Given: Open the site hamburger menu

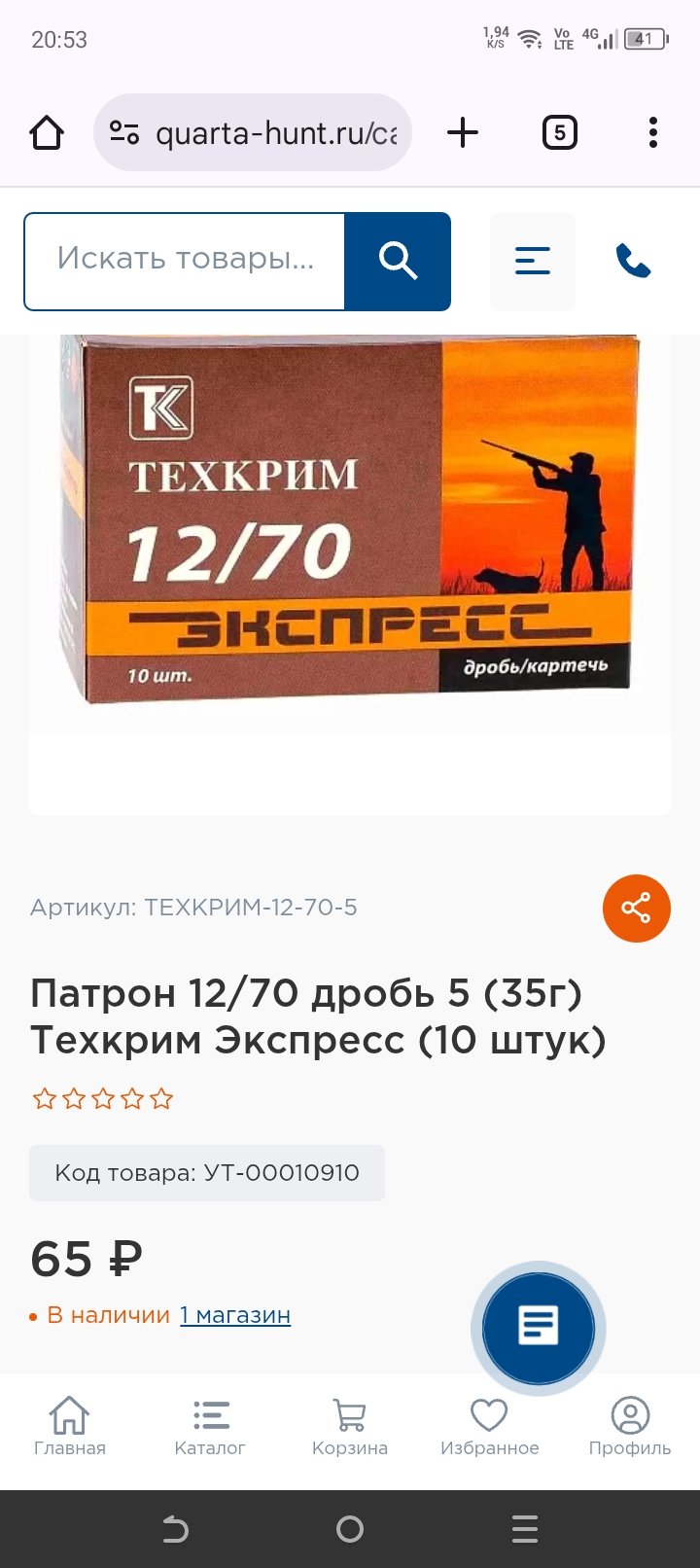Looking at the screenshot, I should [x=532, y=261].
